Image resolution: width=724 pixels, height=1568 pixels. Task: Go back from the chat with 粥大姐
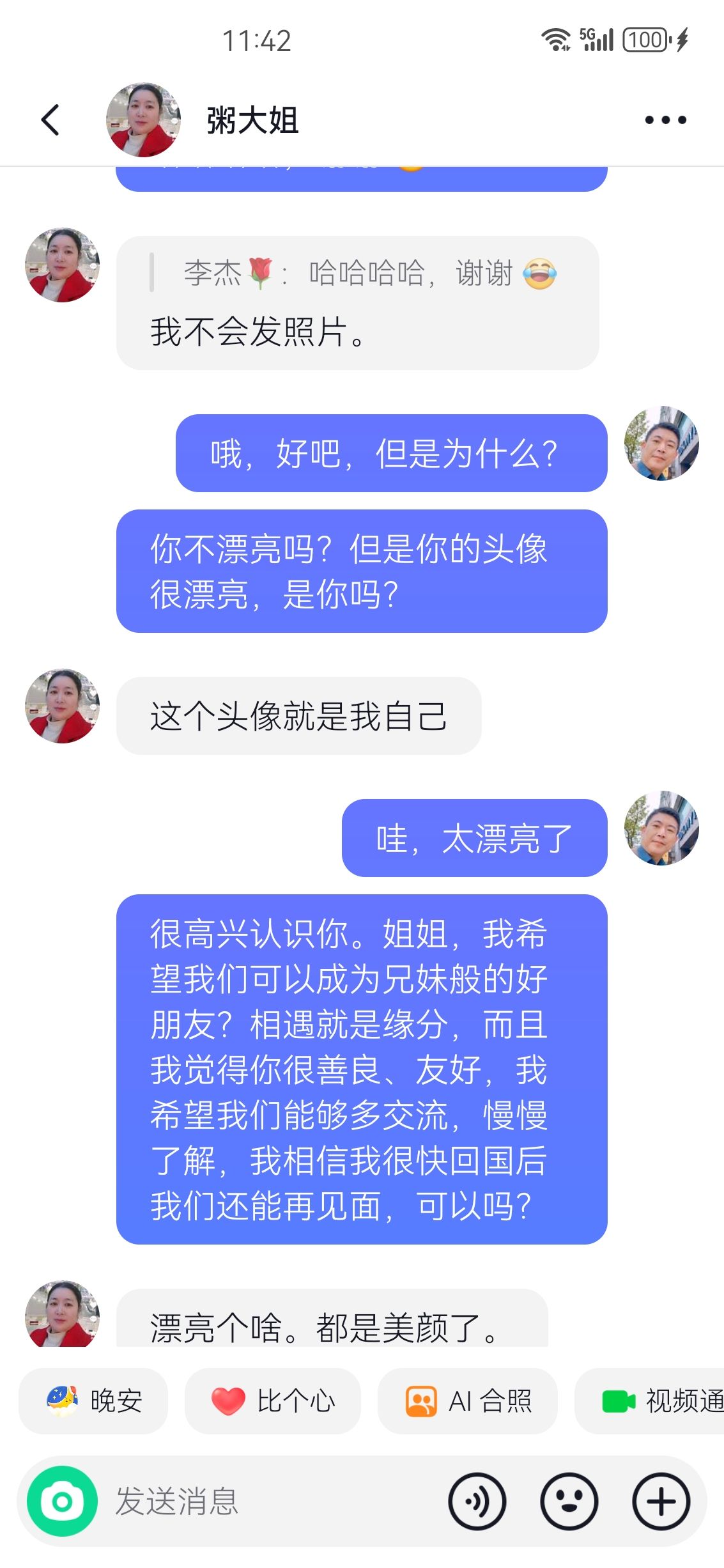coord(50,120)
